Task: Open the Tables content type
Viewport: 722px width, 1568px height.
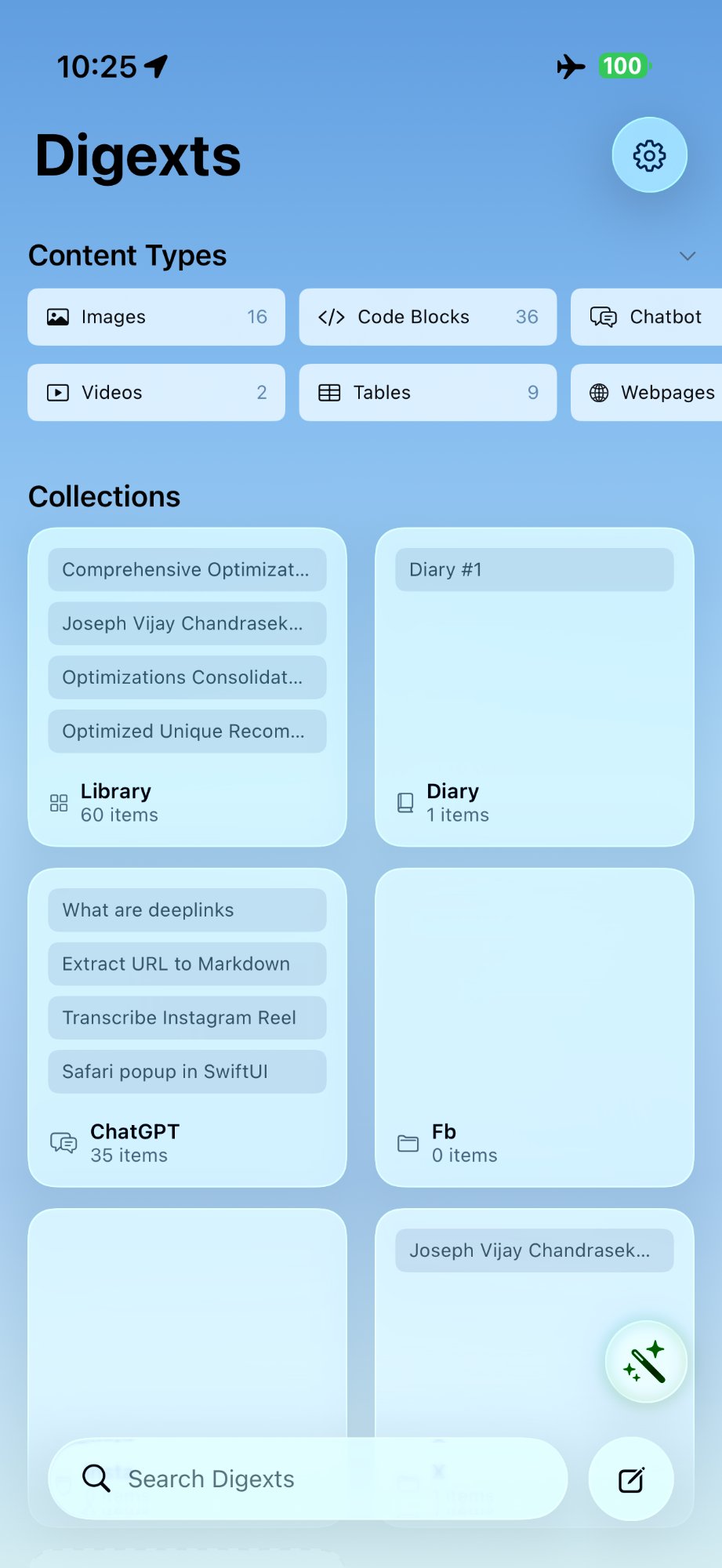Action: (427, 392)
